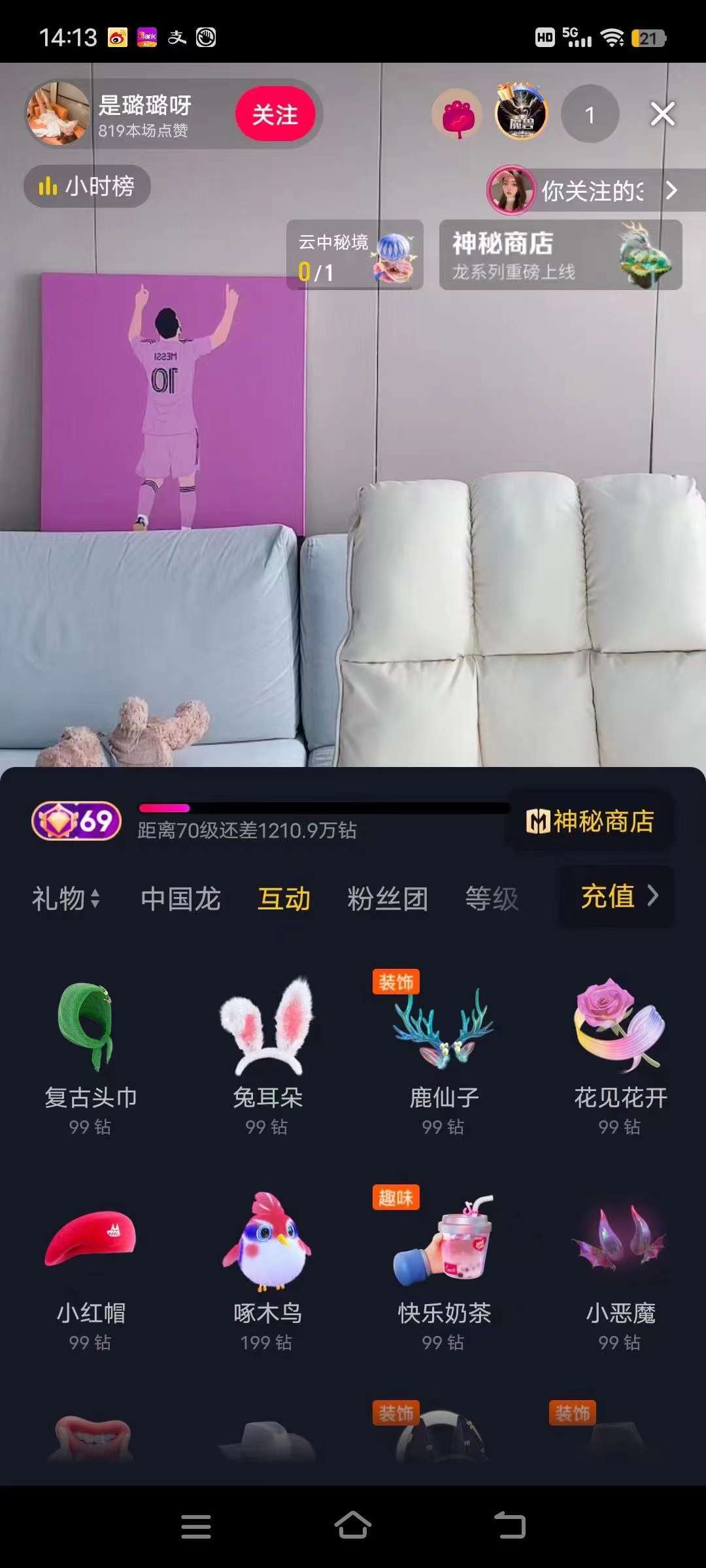The width and height of the screenshot is (706, 1568).
Task: Follow the streamer with 关注 button
Action: point(275,114)
